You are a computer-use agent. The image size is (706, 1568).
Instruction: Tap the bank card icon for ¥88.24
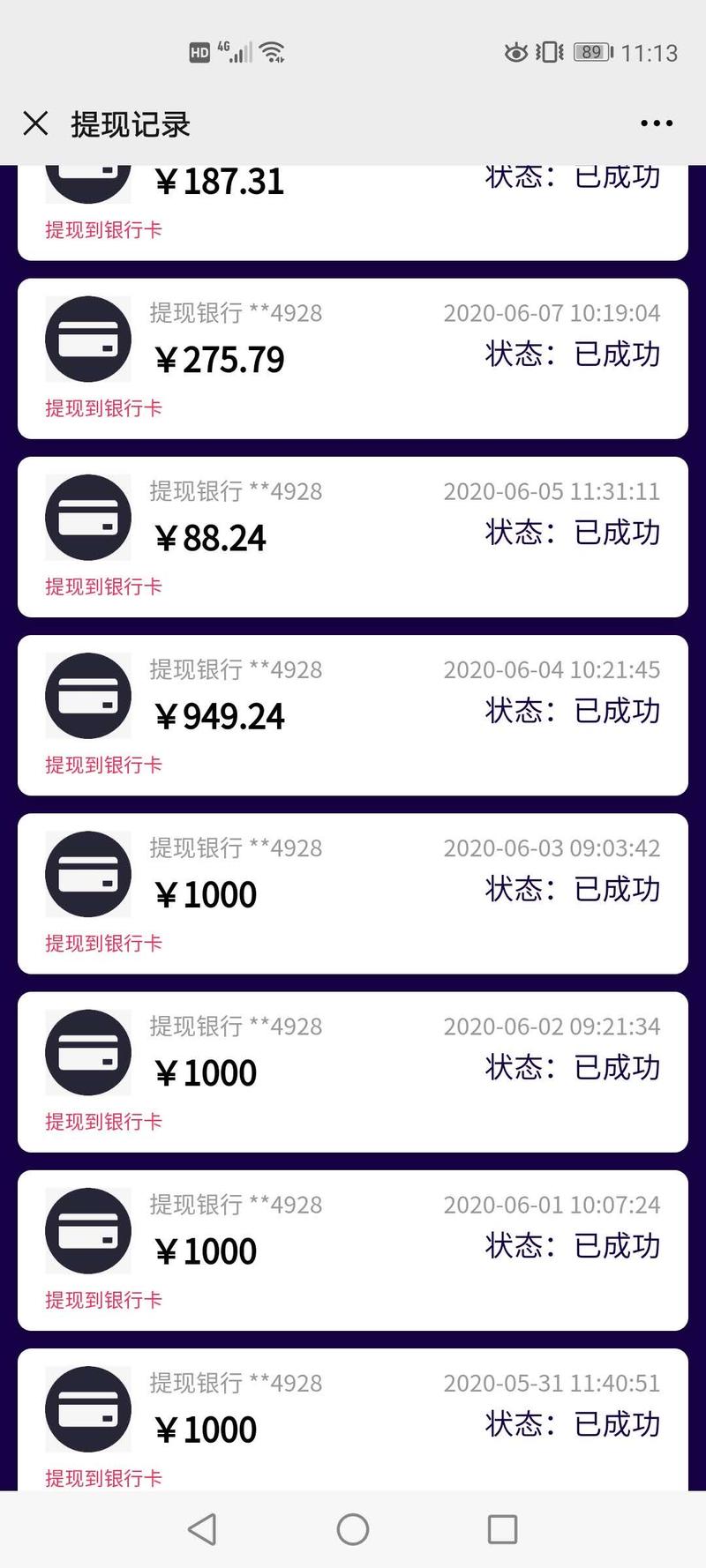point(88,518)
